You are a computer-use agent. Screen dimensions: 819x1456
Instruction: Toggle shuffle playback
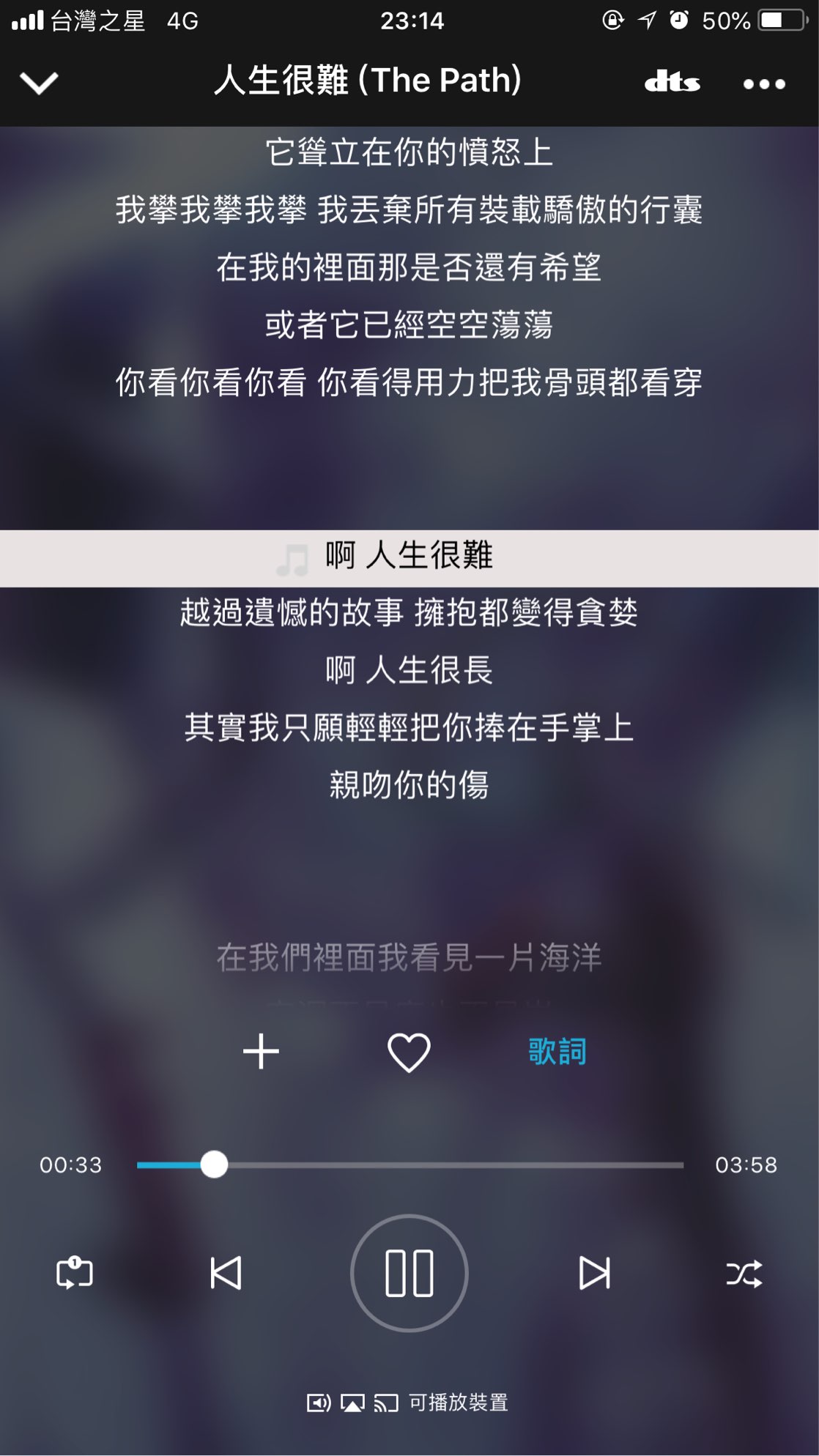(744, 1274)
